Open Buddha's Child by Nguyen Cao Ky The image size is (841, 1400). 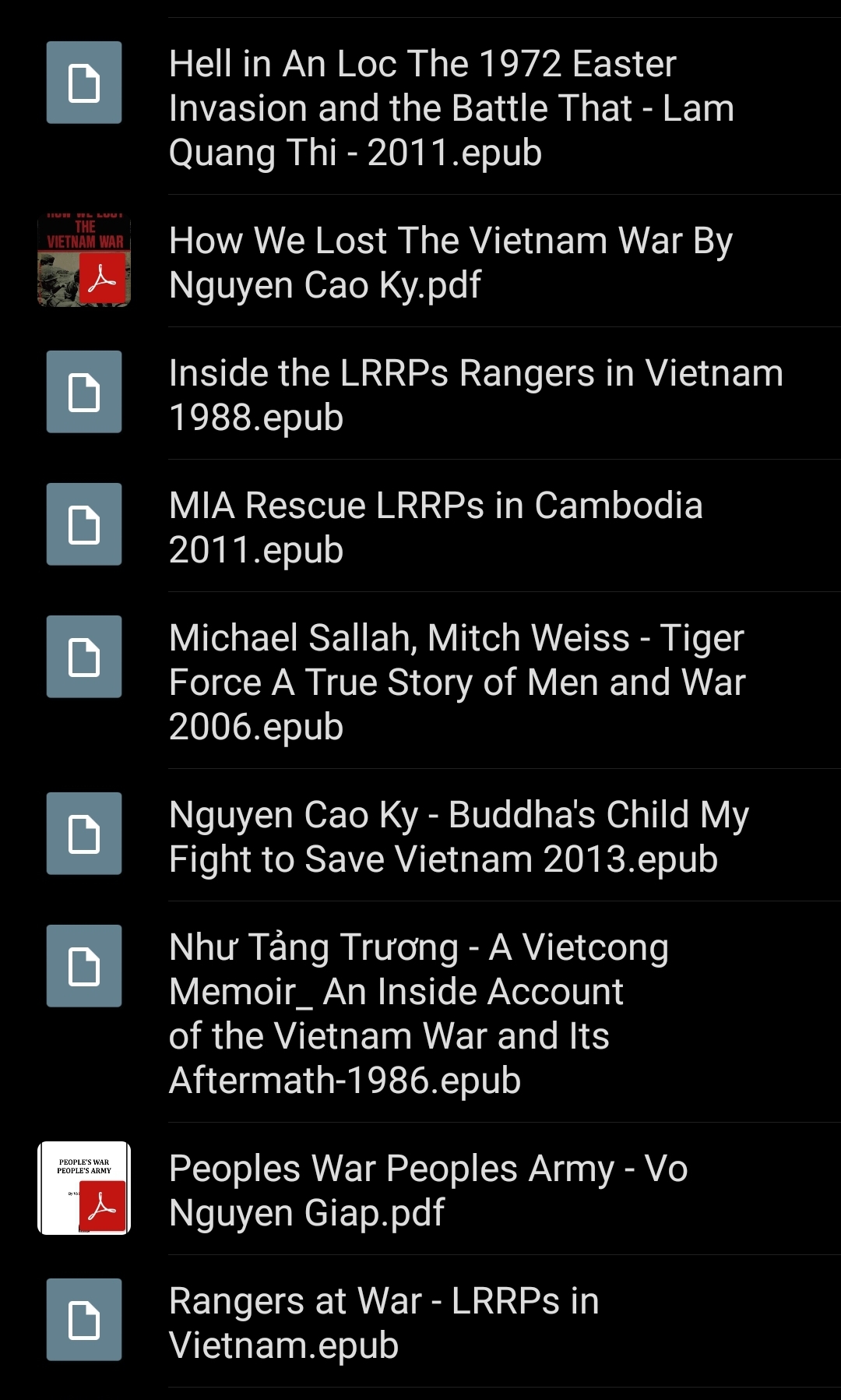[x=459, y=837]
